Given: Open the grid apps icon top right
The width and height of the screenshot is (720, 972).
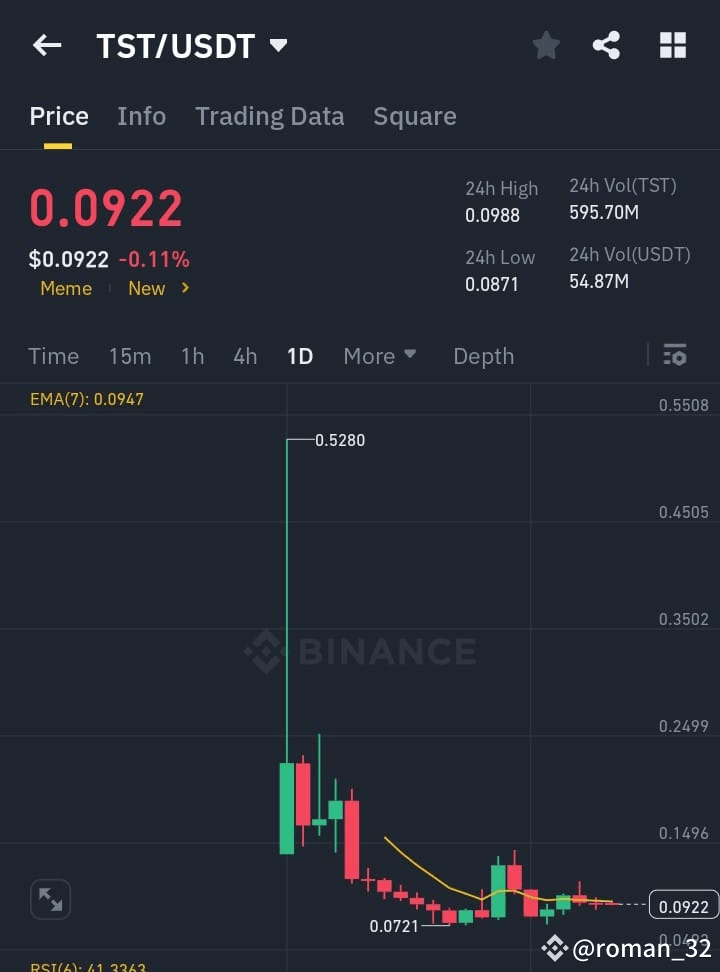Looking at the screenshot, I should click(x=672, y=44).
